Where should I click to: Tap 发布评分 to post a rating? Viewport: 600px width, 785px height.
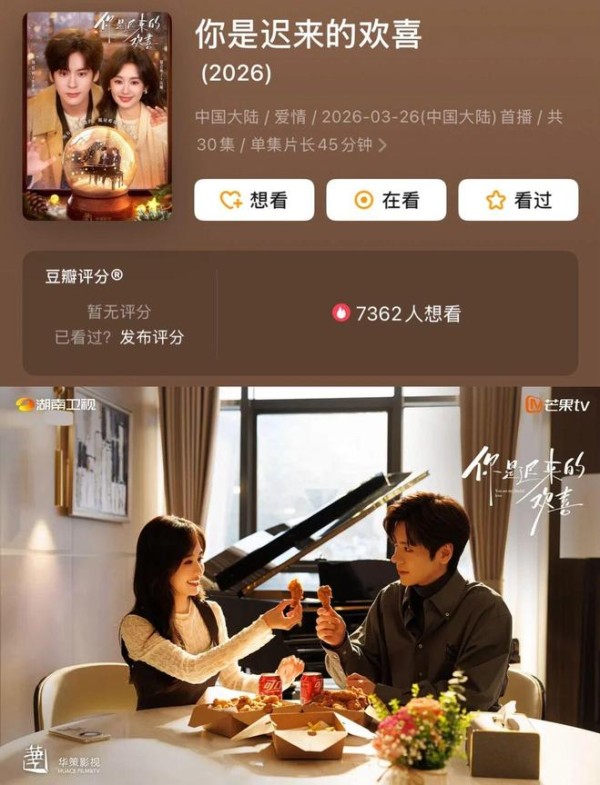[x=152, y=337]
